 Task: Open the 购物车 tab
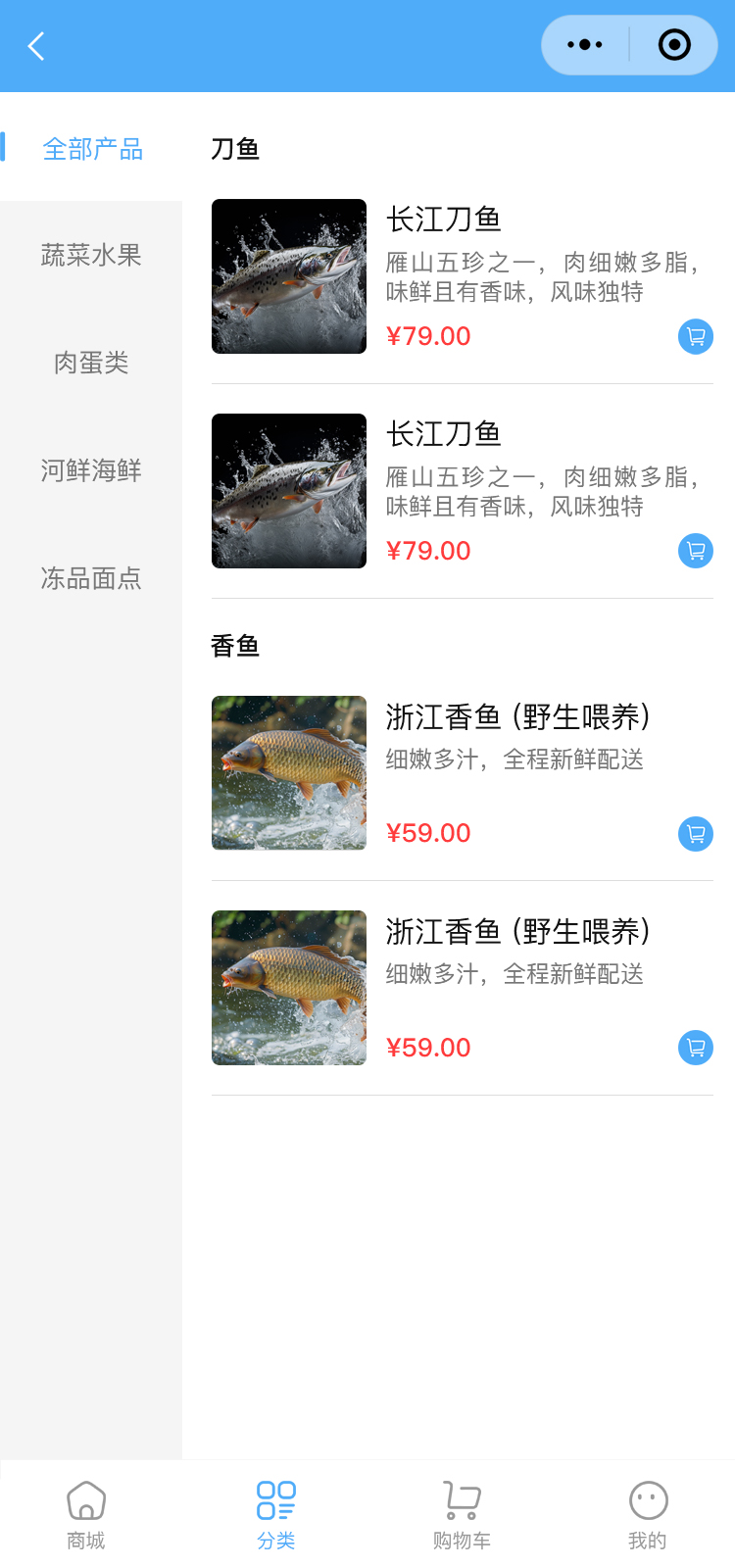[x=462, y=1514]
